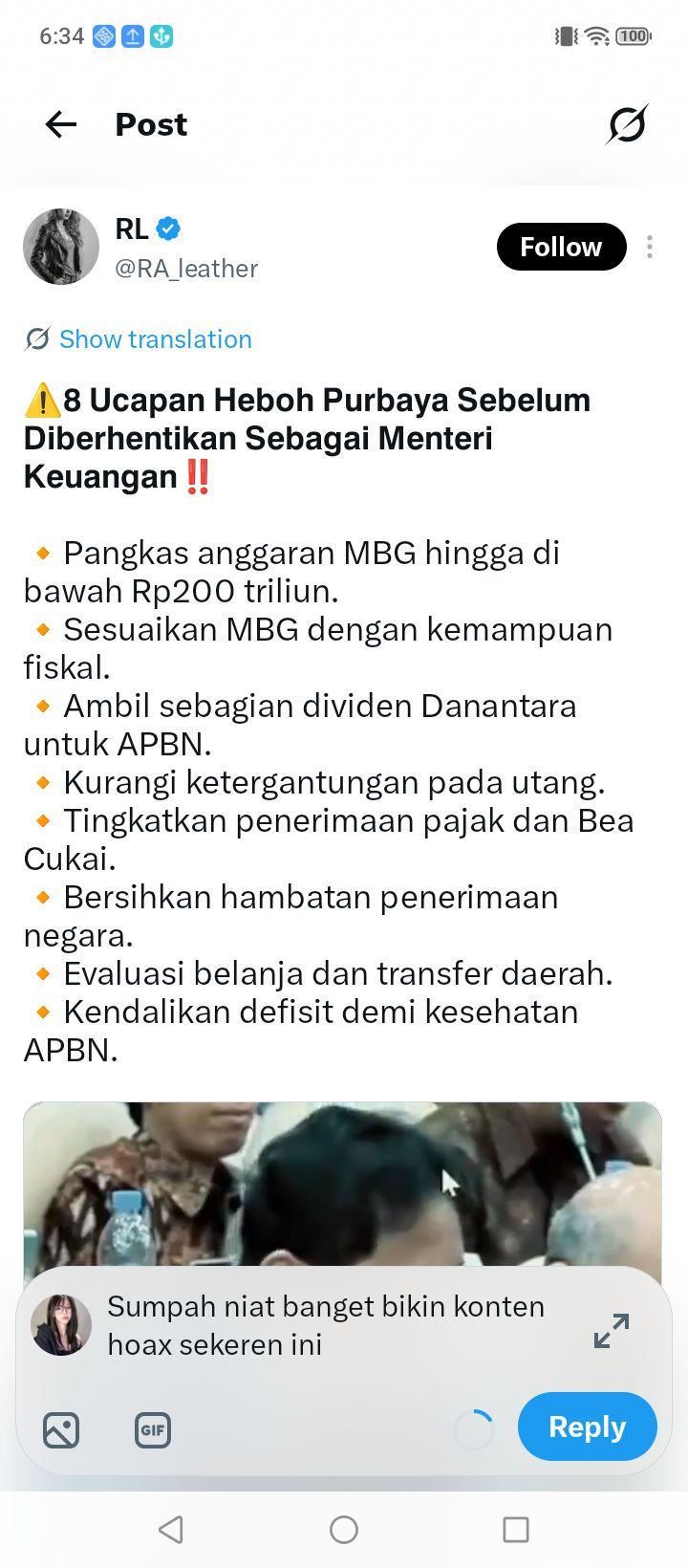Attach a photo to the reply
Image resolution: width=688 pixels, height=1568 pixels.
(x=61, y=1430)
